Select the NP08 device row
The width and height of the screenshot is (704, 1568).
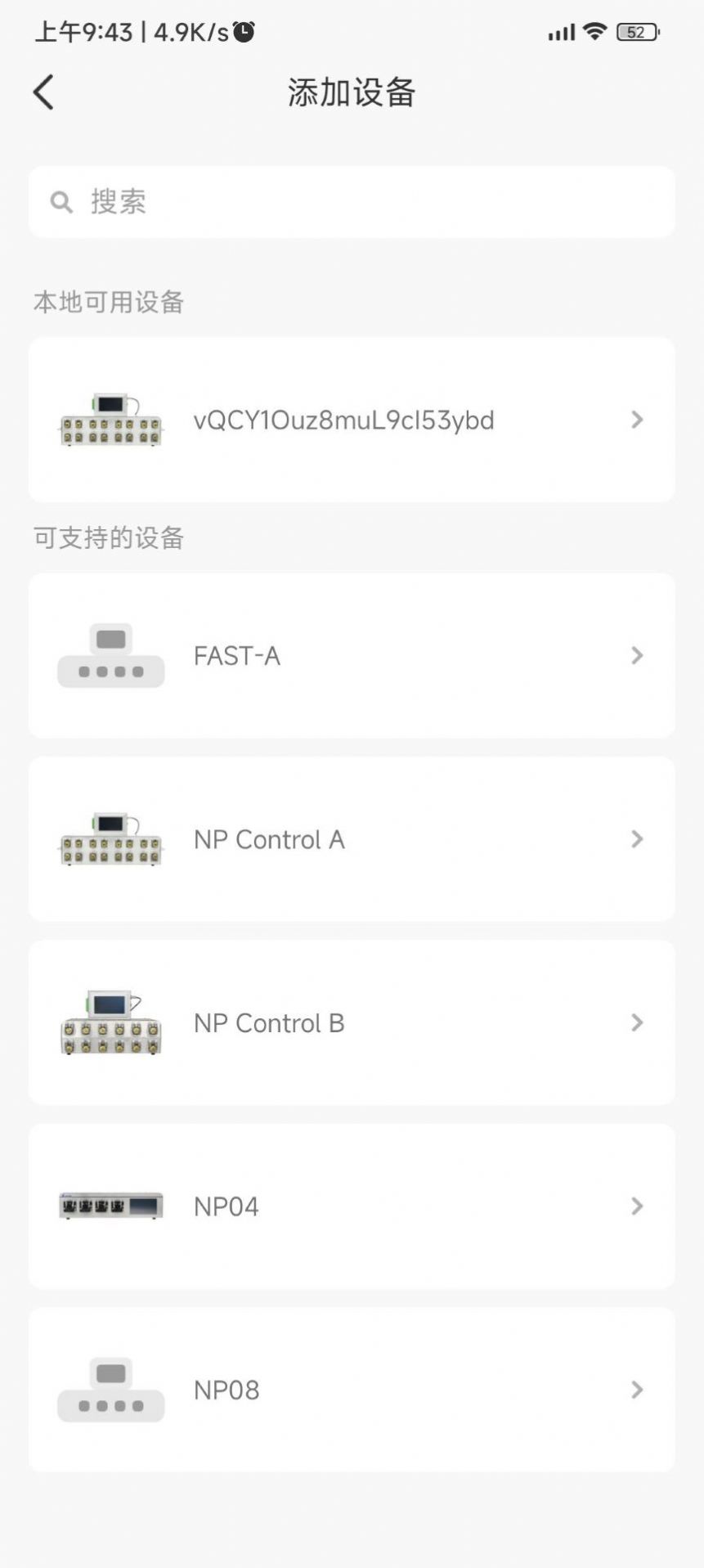coord(352,1390)
